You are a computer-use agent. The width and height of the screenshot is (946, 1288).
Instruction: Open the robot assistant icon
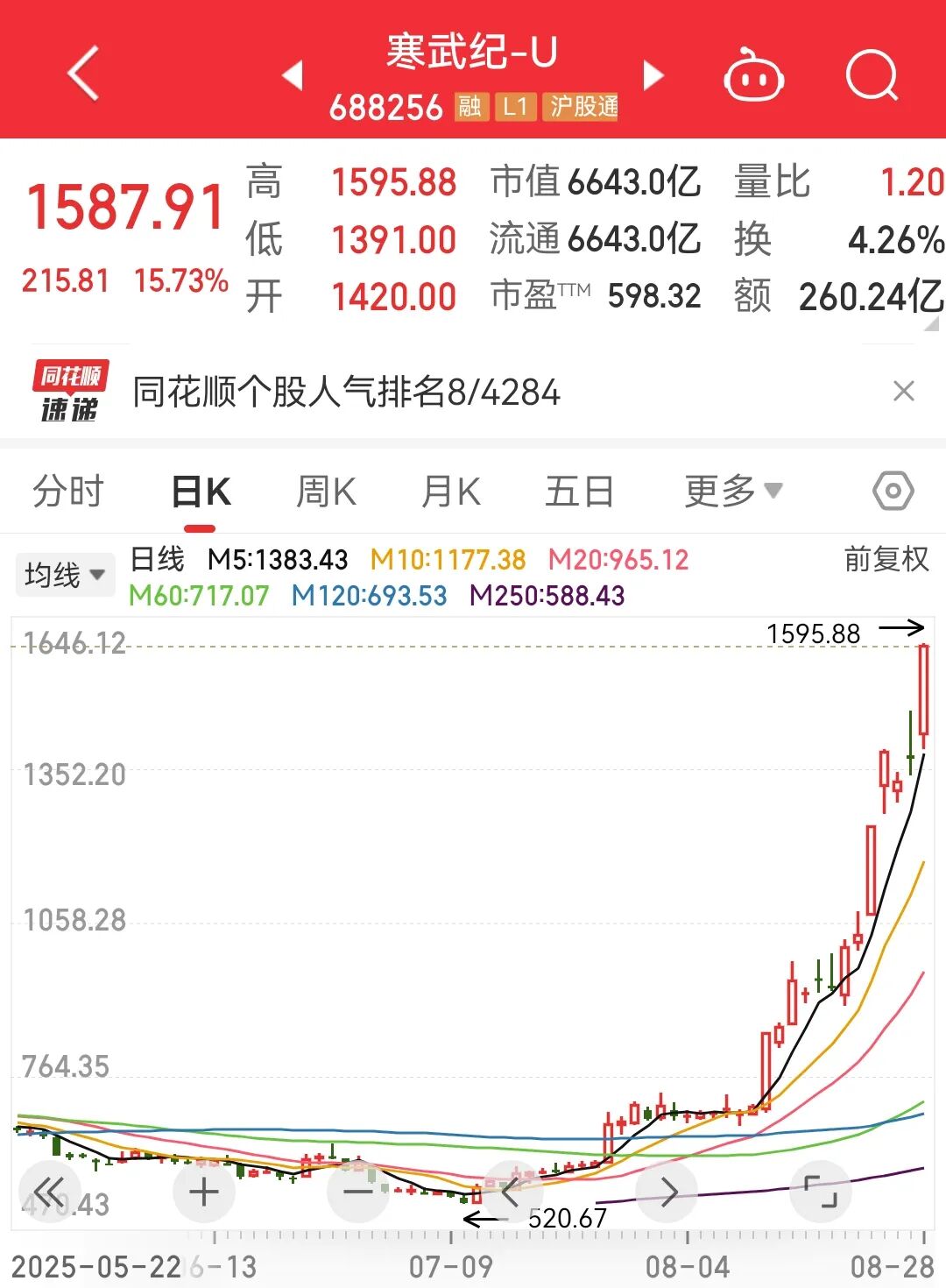click(753, 75)
